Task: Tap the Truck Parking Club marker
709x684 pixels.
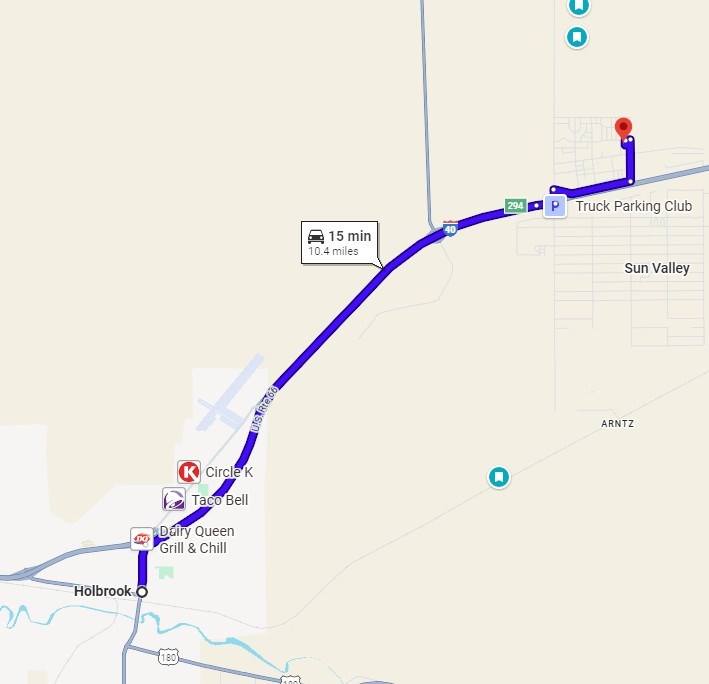Action: click(556, 207)
